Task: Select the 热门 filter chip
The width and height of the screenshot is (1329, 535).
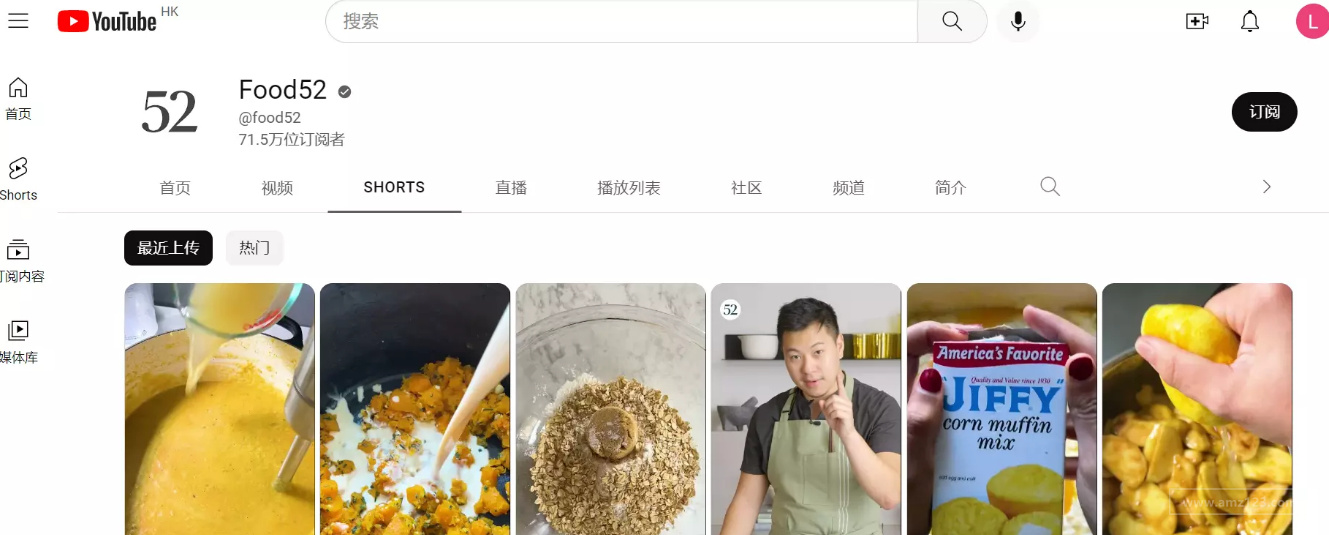Action: click(x=254, y=248)
